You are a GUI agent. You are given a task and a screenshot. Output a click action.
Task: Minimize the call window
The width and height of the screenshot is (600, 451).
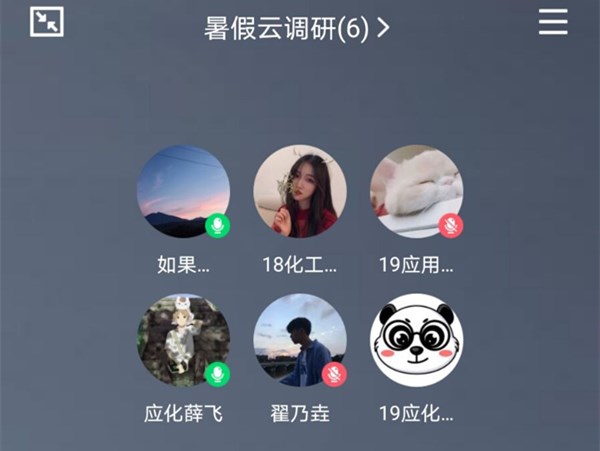pyautogui.click(x=46, y=22)
